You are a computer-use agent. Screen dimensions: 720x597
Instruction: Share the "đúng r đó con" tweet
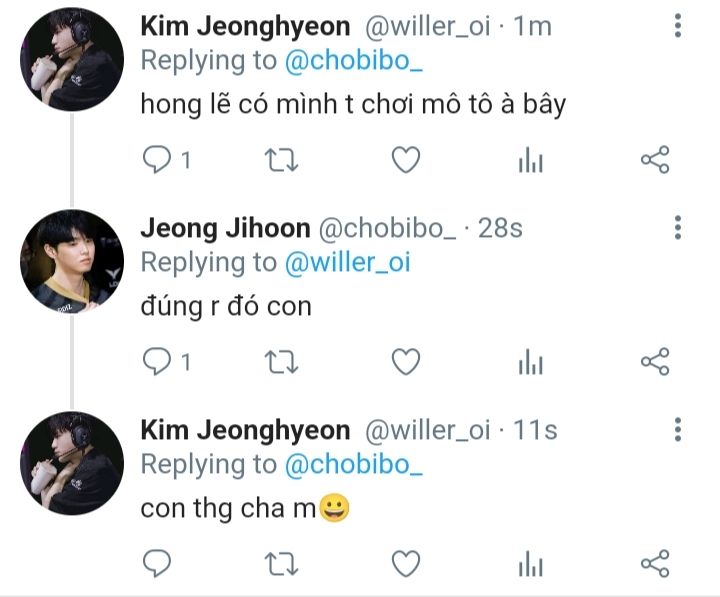[x=655, y=361]
